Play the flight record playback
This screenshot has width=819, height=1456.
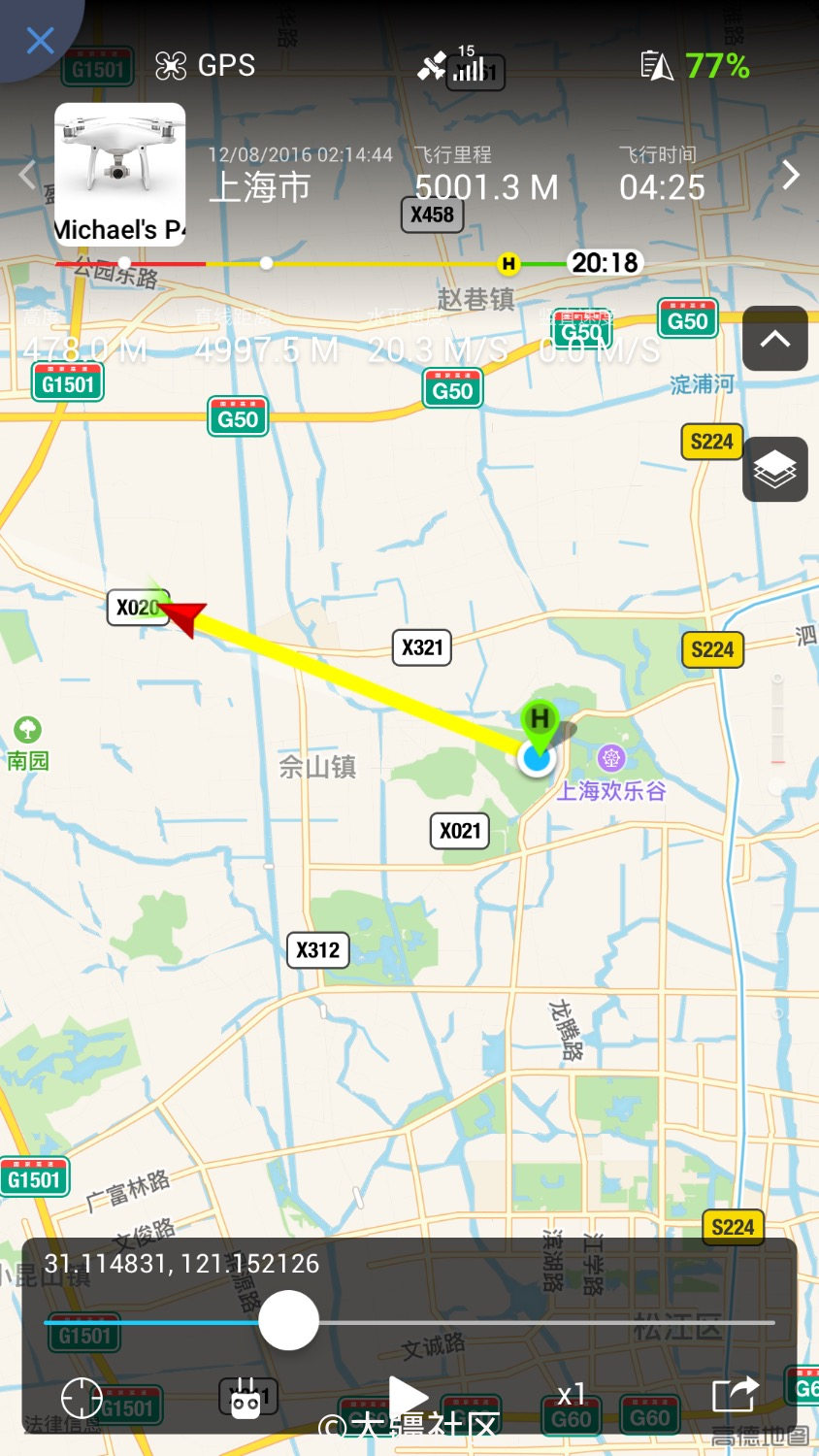409,1397
